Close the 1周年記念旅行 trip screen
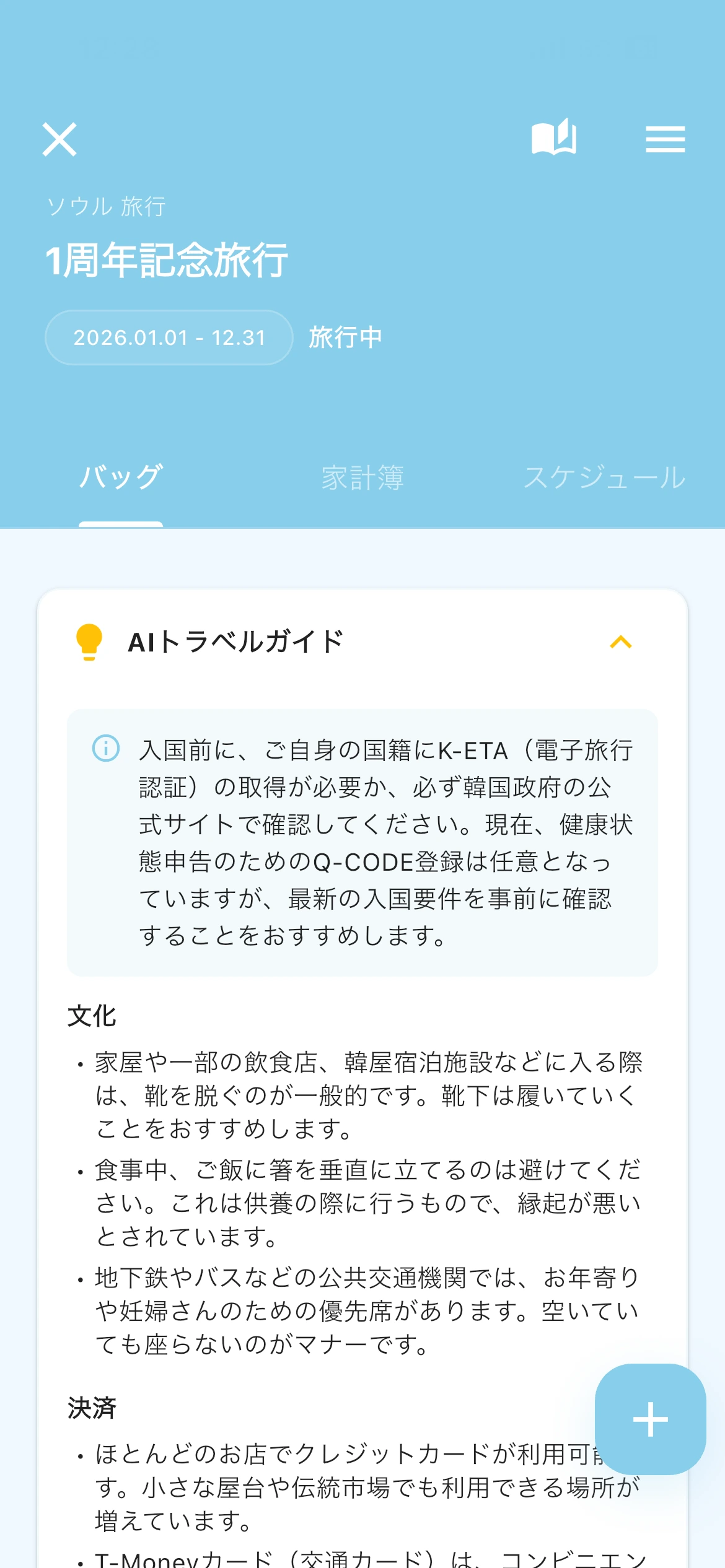The image size is (725, 1568). [x=59, y=139]
